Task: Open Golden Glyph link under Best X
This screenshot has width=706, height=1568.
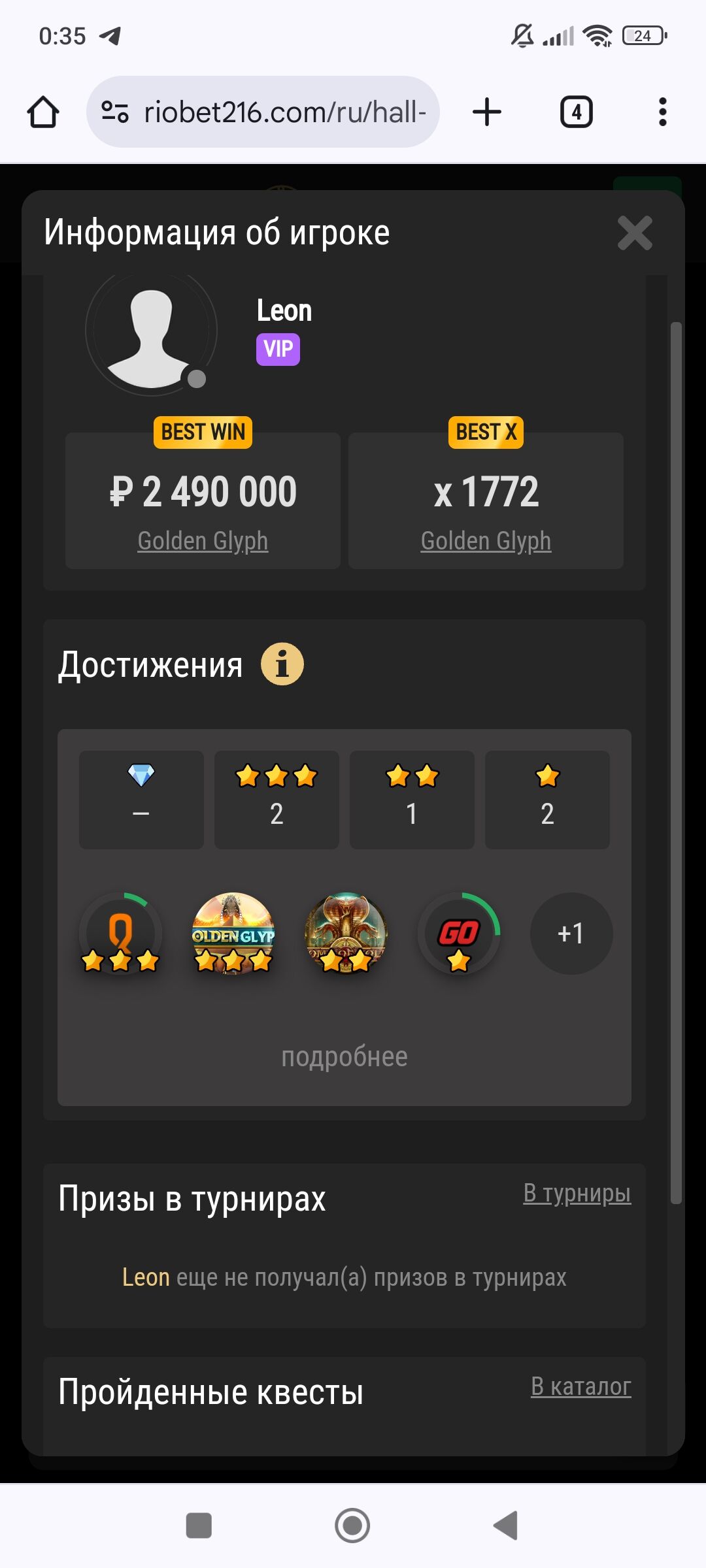Action: (x=486, y=541)
